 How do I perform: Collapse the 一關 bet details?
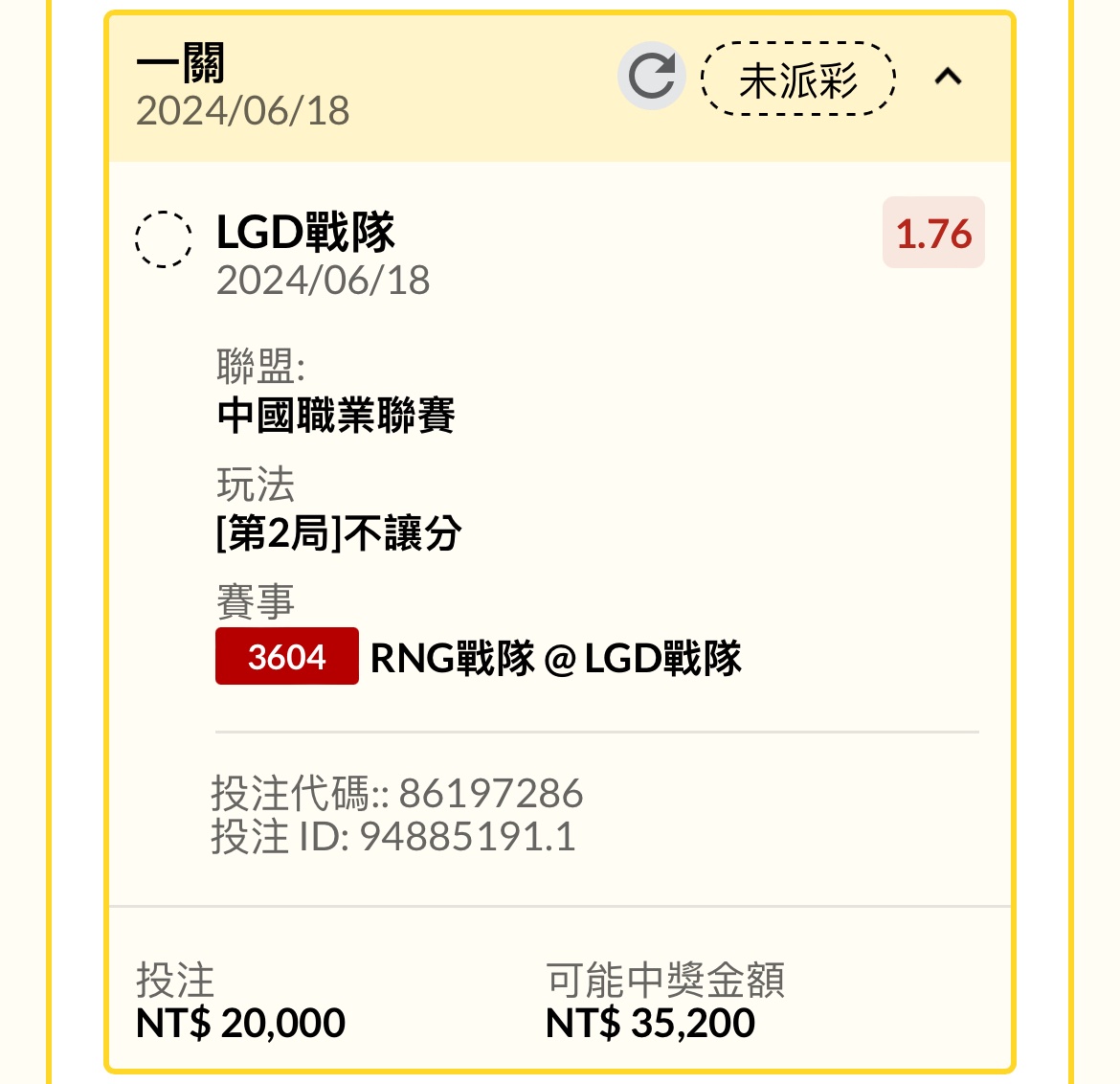coord(948,77)
